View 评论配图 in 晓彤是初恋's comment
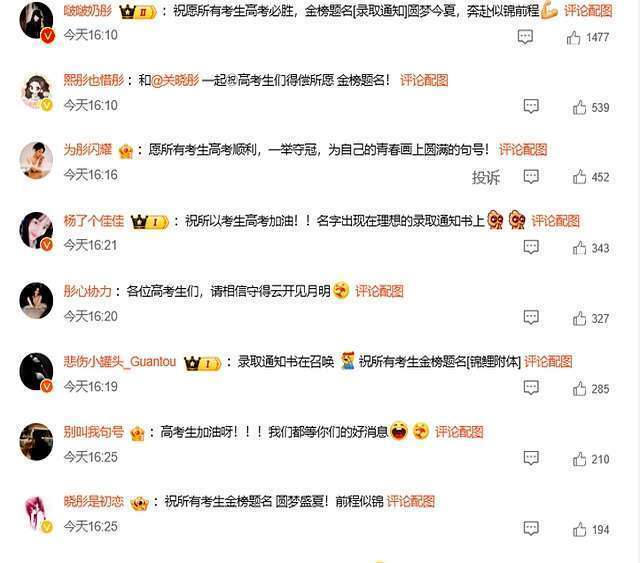Viewport: 640px width, 563px height. pyautogui.click(x=411, y=501)
